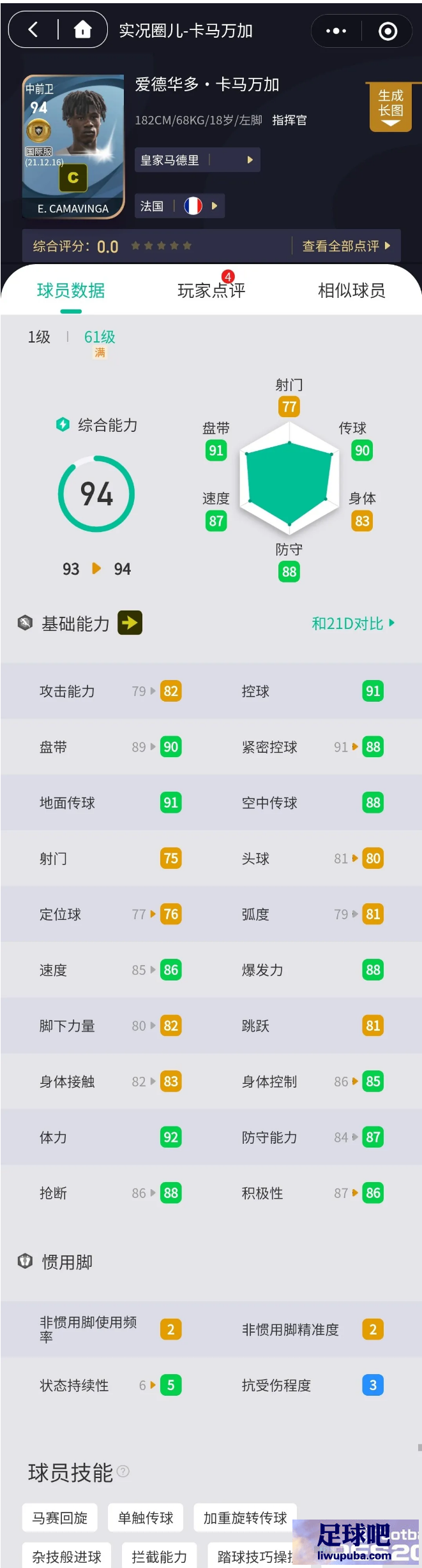Compare with 21D via 和21D对比

pyautogui.click(x=353, y=623)
